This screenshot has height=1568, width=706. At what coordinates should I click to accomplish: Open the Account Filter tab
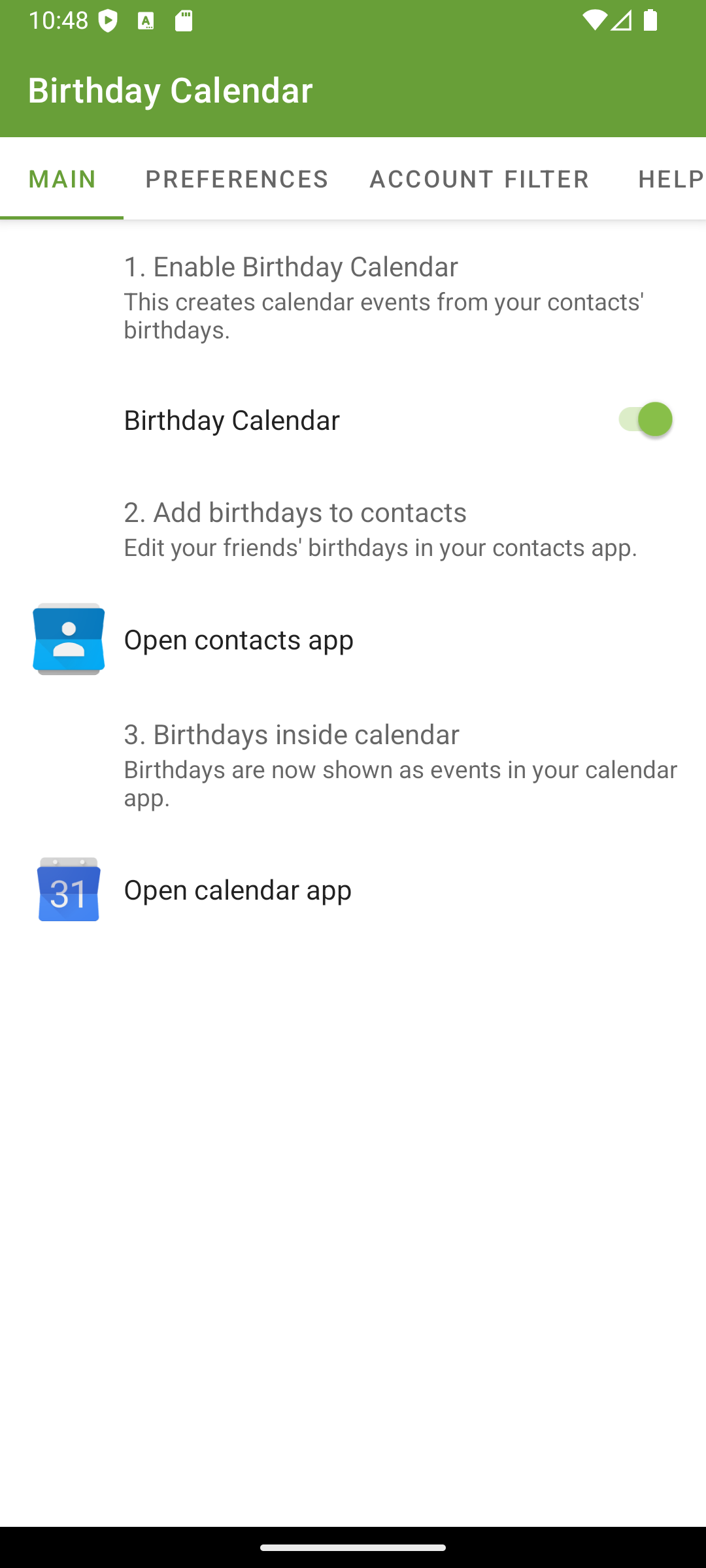tap(479, 178)
